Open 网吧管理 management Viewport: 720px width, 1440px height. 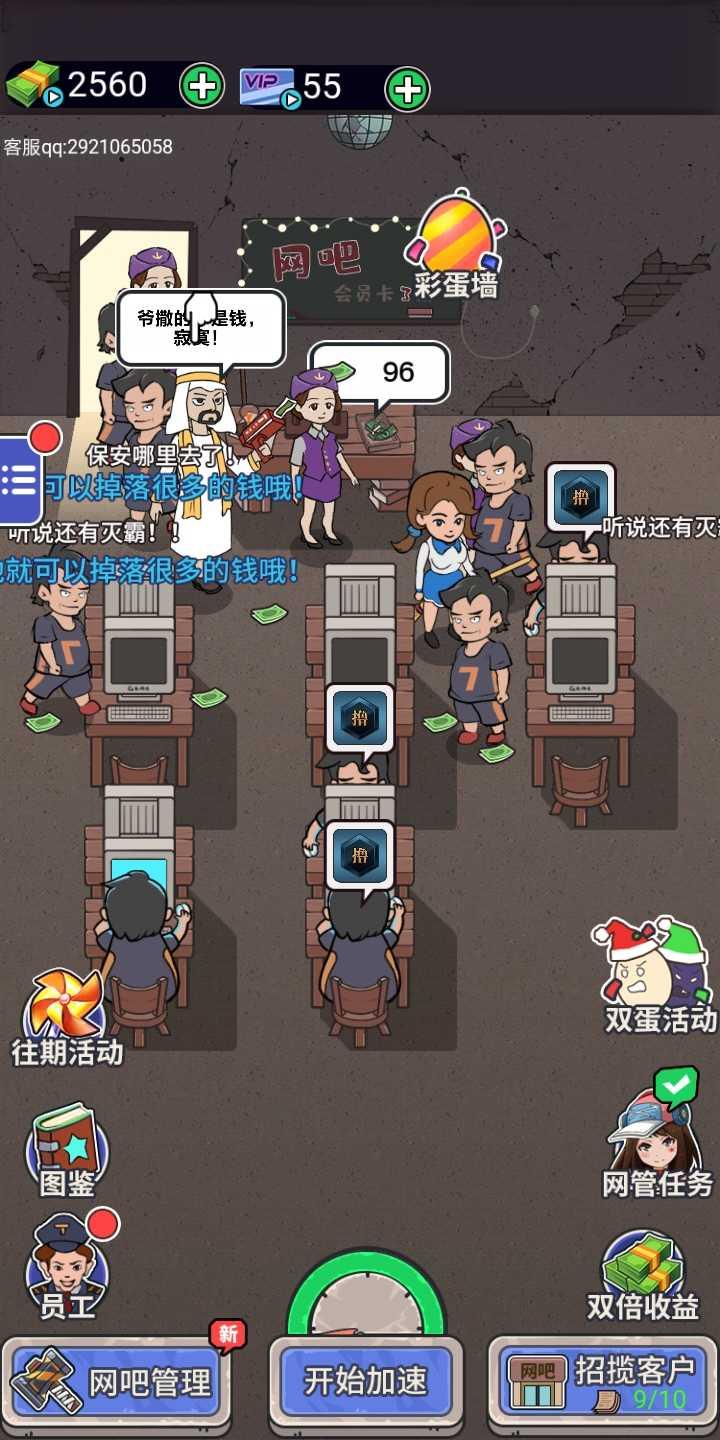pos(115,1382)
